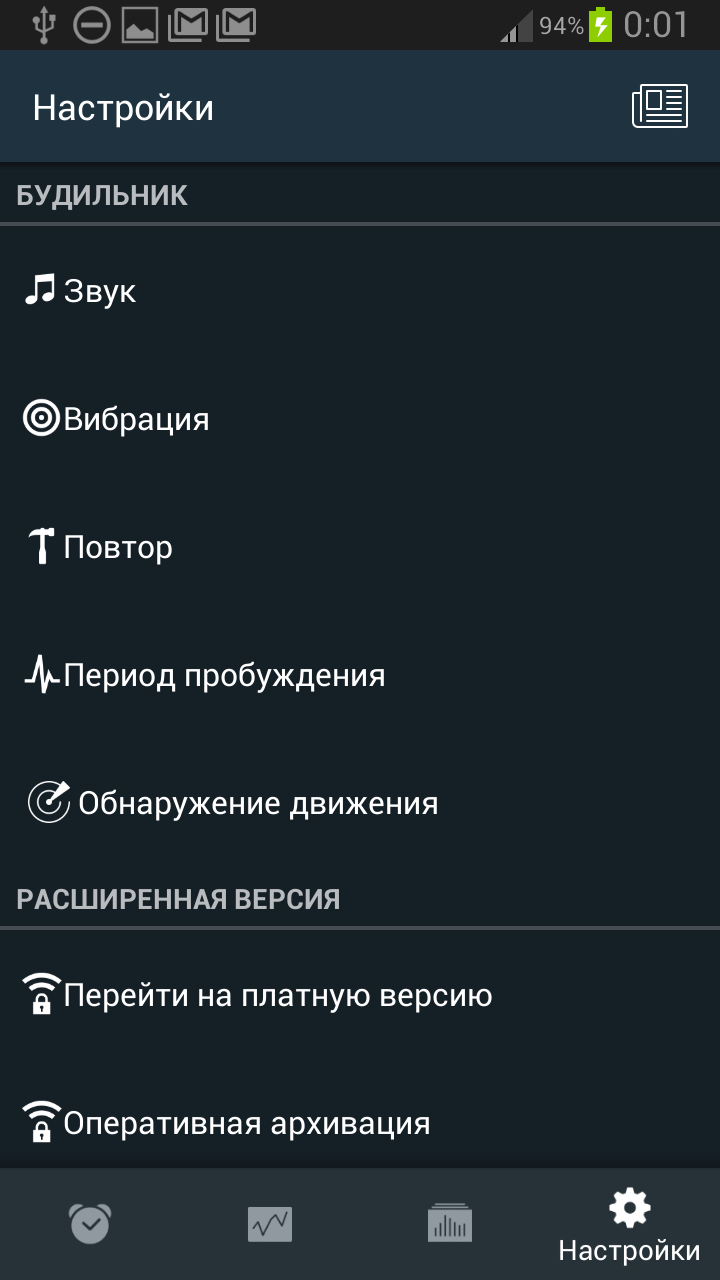720x1280 pixels.
Task: Open the Звук alarm sound setting
Action: 360,291
